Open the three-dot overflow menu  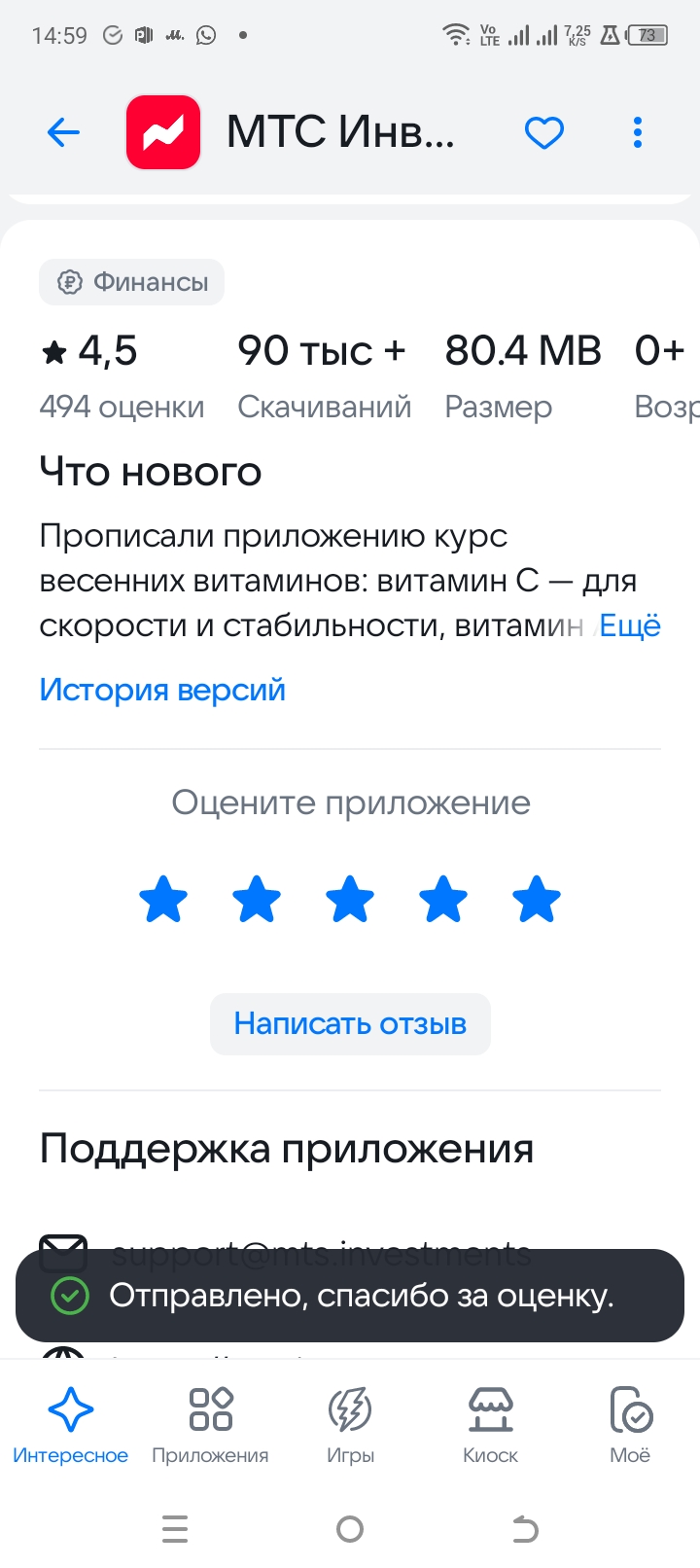point(638,132)
